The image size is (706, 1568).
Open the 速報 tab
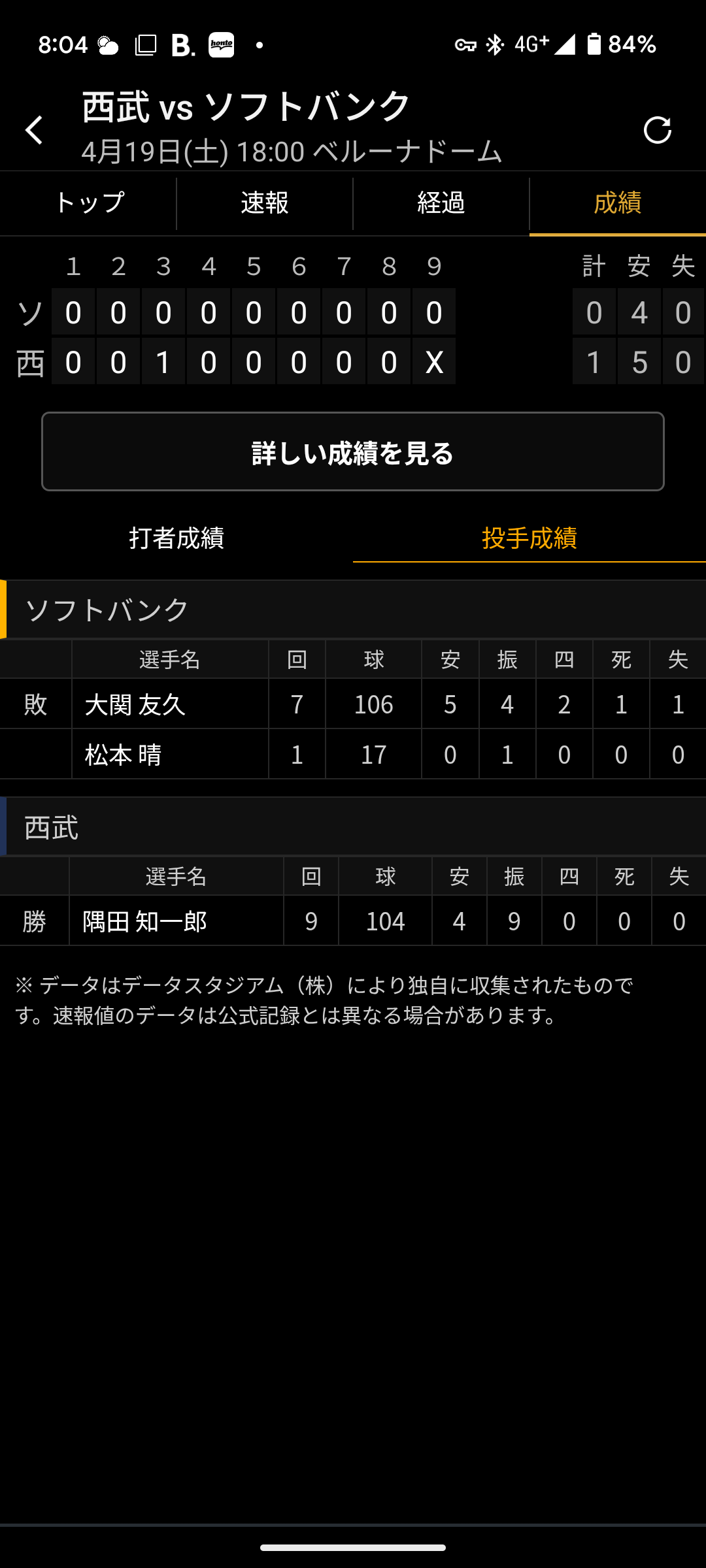click(265, 203)
